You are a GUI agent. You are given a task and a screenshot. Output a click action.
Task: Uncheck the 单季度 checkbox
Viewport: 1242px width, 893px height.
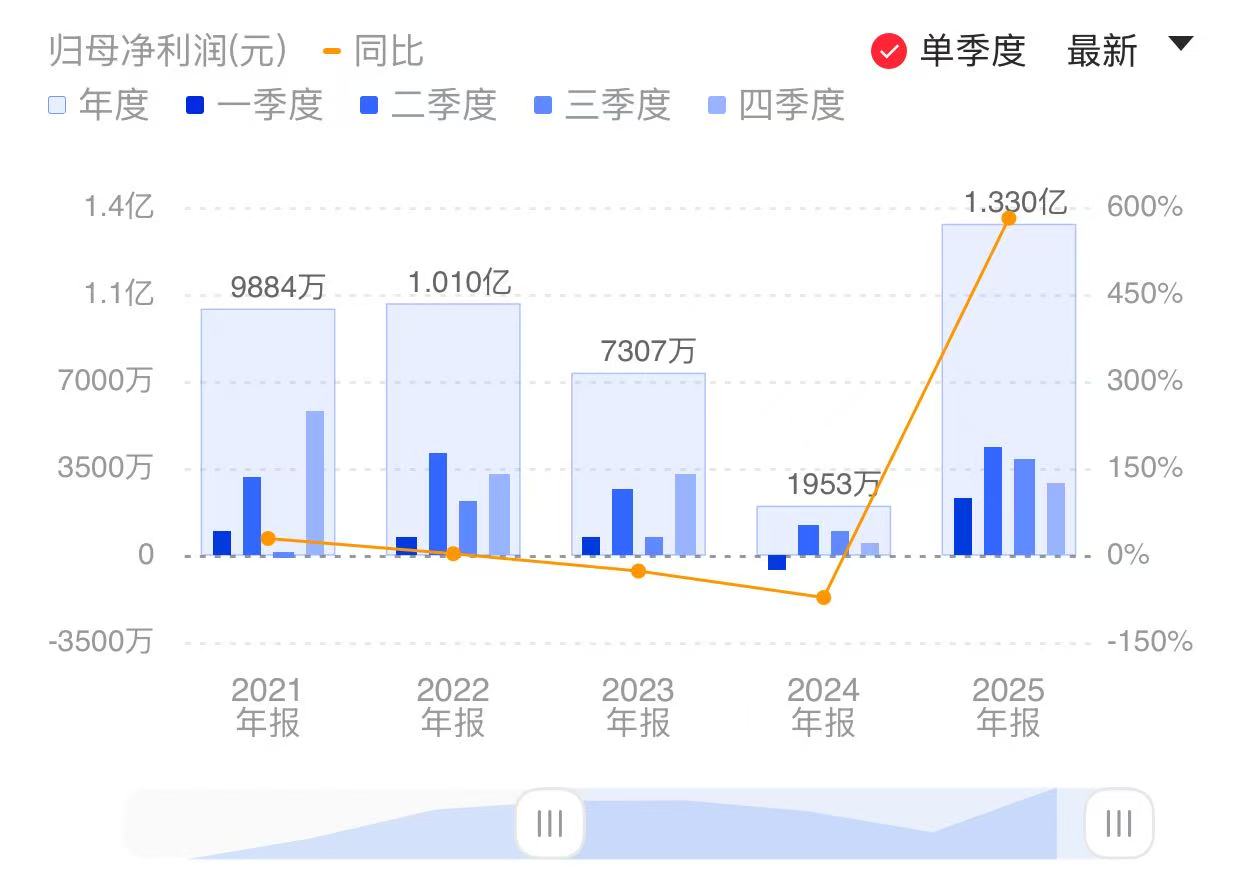(888, 51)
